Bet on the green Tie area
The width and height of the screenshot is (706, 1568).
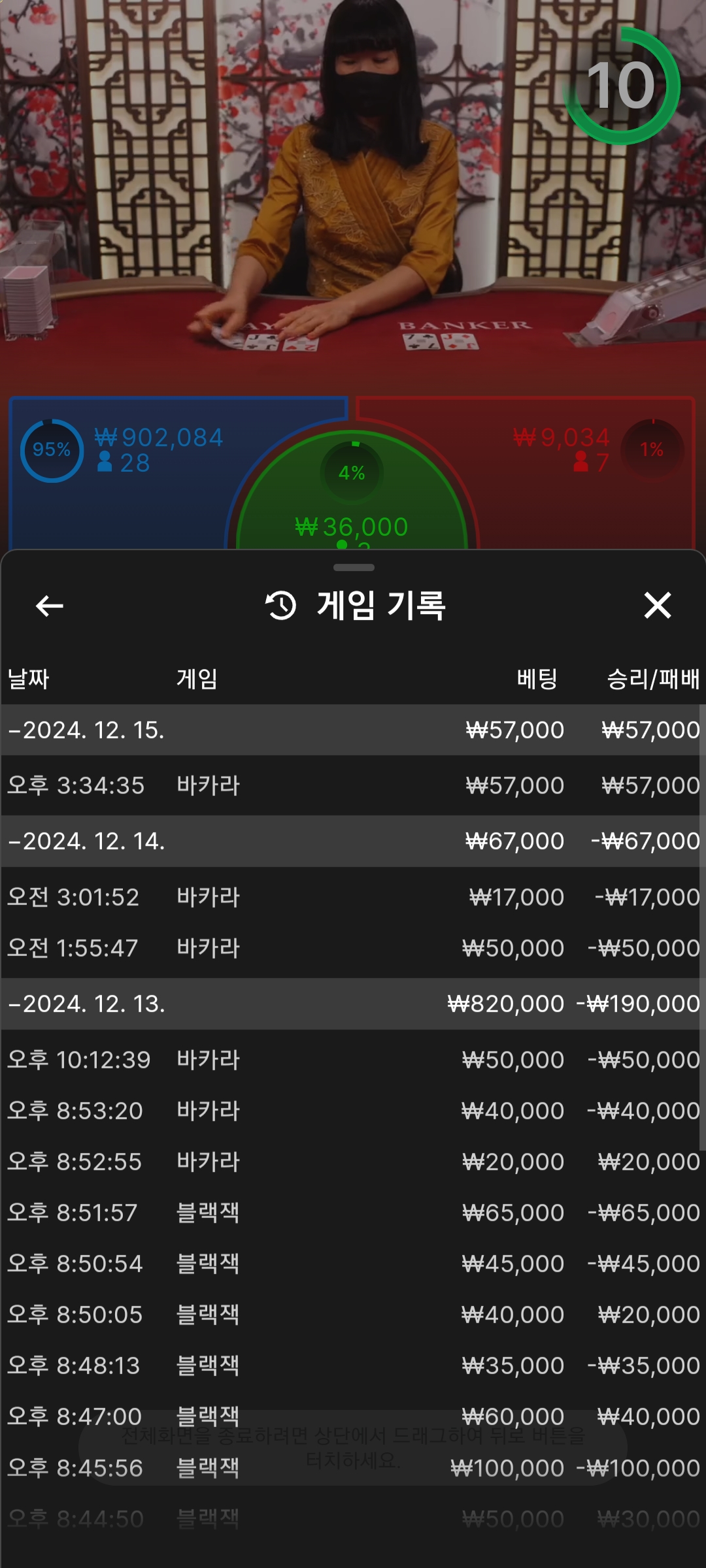(x=352, y=510)
